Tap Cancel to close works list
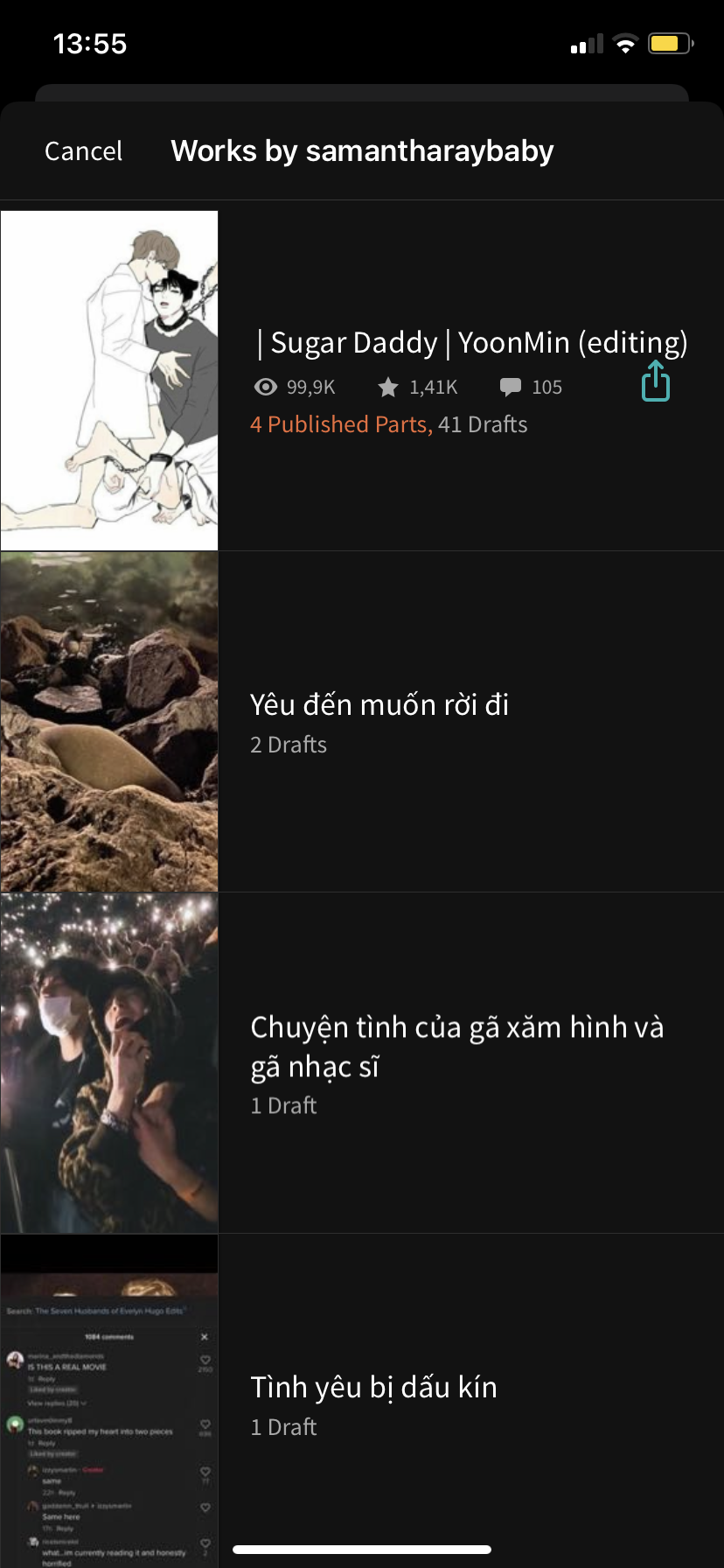 click(83, 151)
